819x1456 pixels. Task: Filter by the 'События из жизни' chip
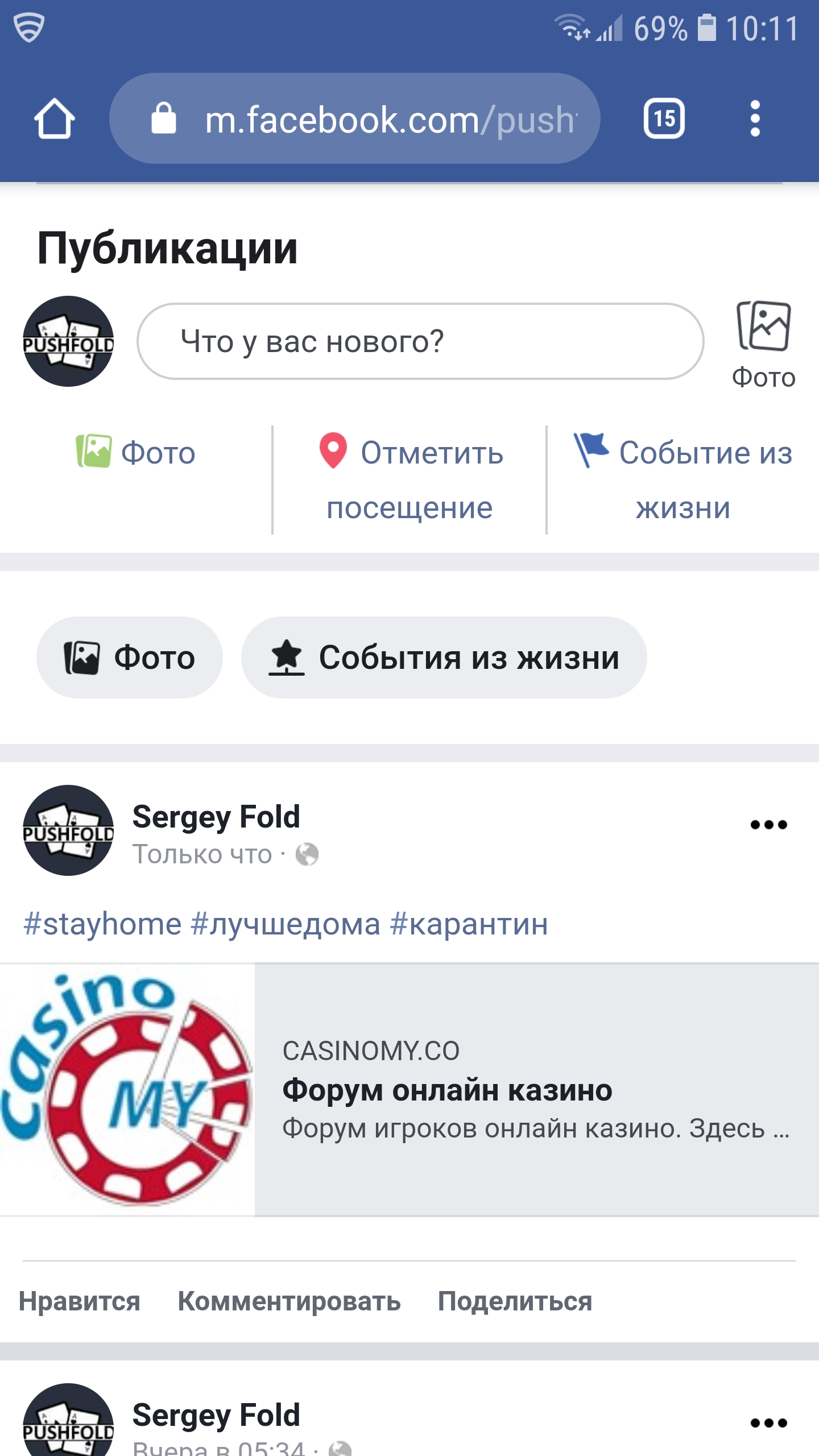point(444,657)
